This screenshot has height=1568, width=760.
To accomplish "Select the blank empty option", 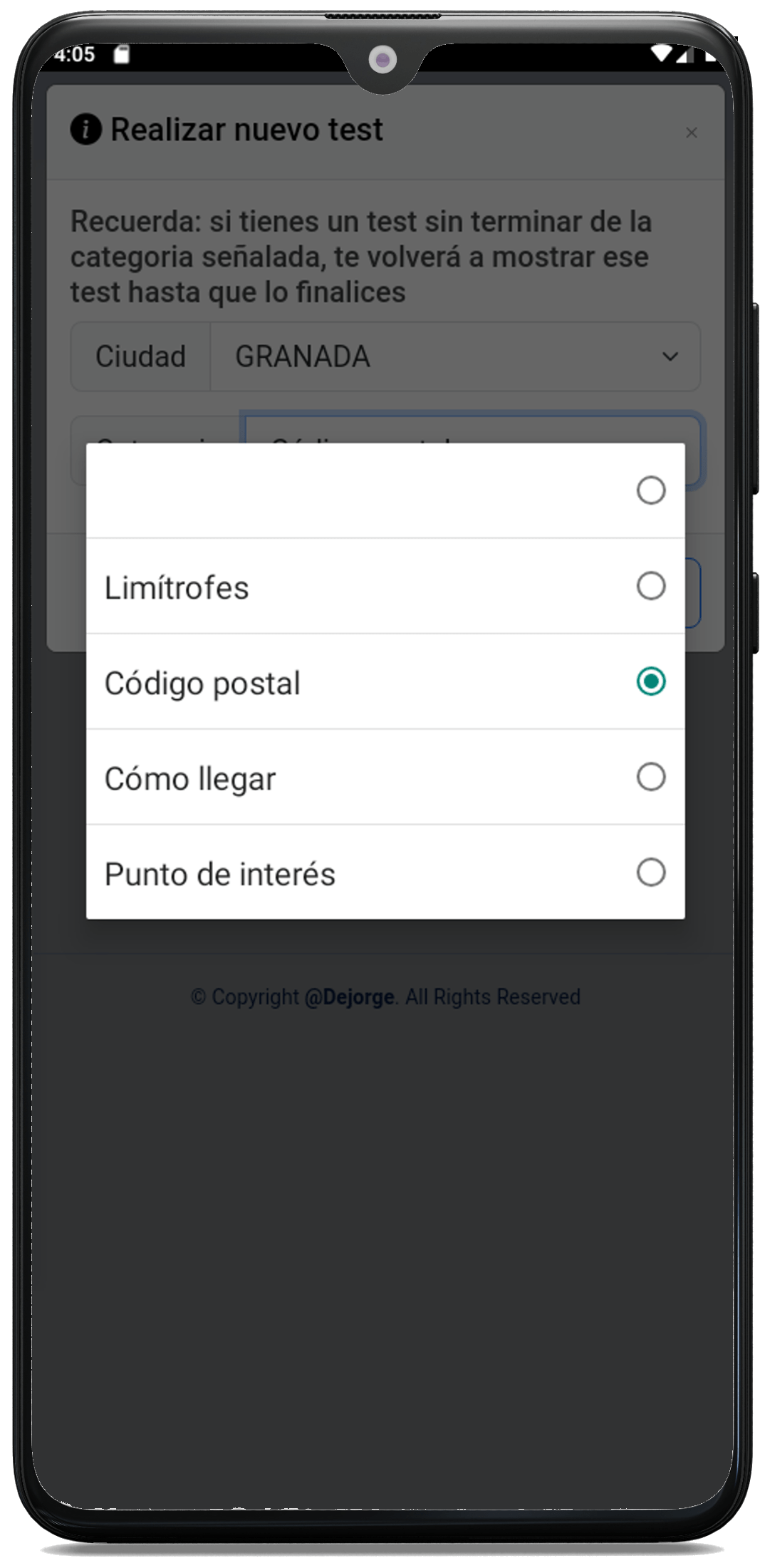I will (x=385, y=490).
